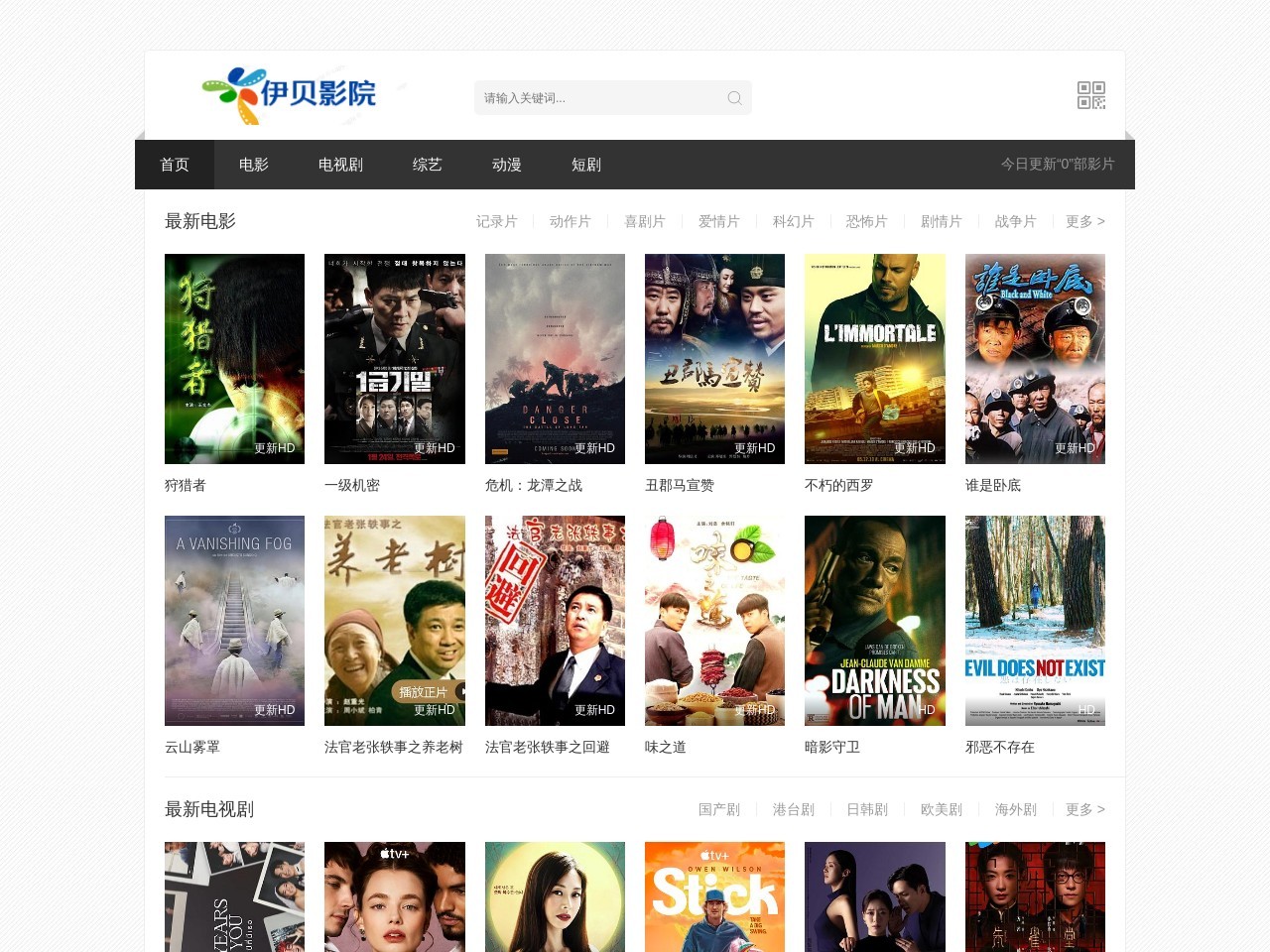
Task: Open the movie 狩猎者
Action: 234,359
